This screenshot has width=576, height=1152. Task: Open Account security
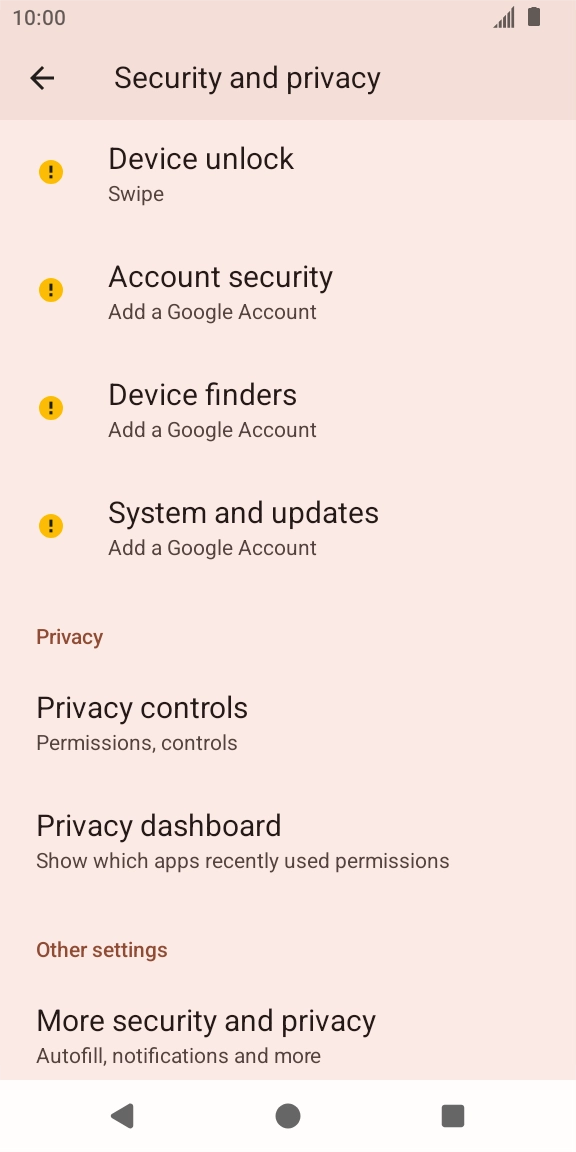click(x=288, y=292)
